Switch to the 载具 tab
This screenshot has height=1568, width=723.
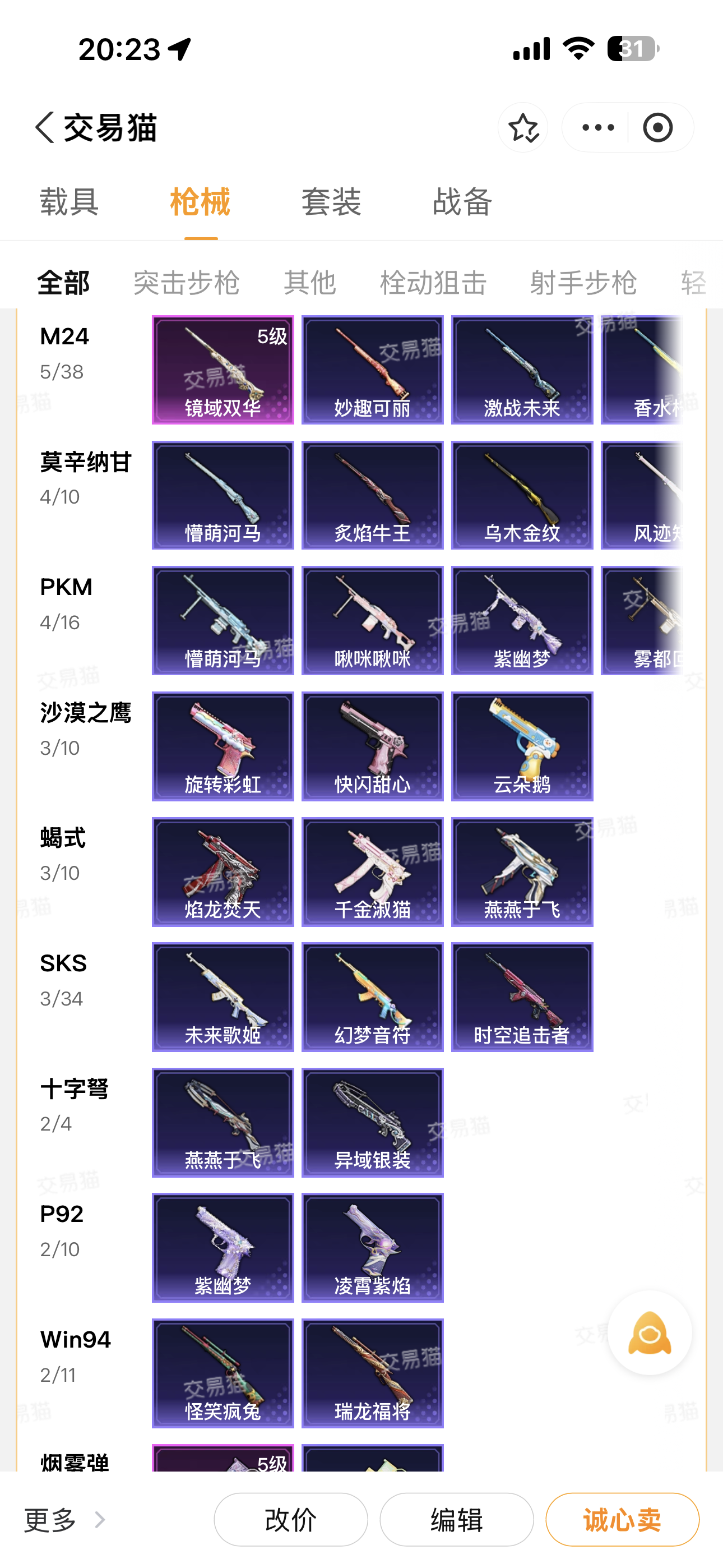69,201
